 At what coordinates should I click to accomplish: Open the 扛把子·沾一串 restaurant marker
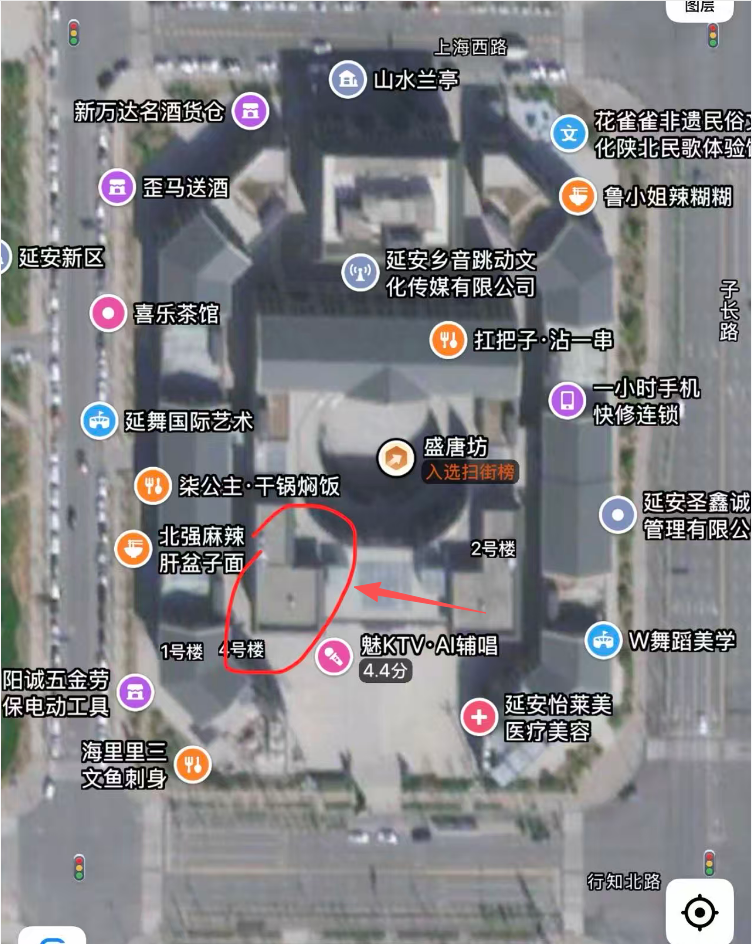pos(449,340)
